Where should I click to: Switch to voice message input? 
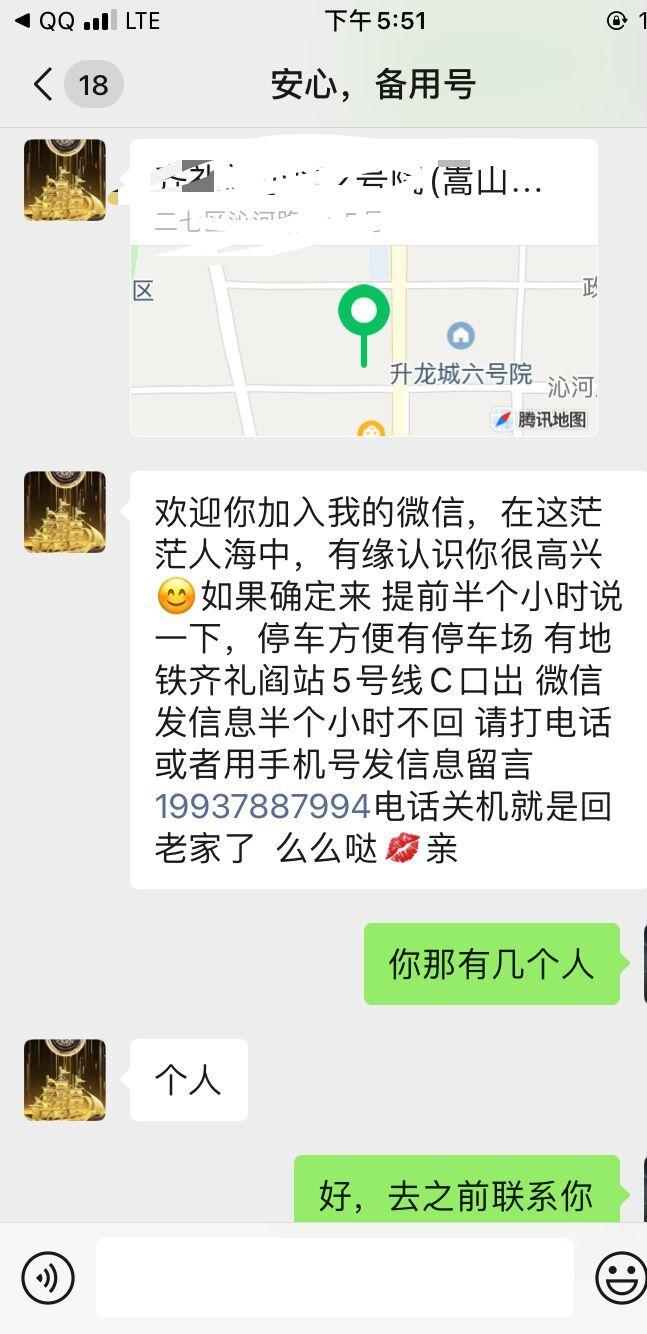48,1277
